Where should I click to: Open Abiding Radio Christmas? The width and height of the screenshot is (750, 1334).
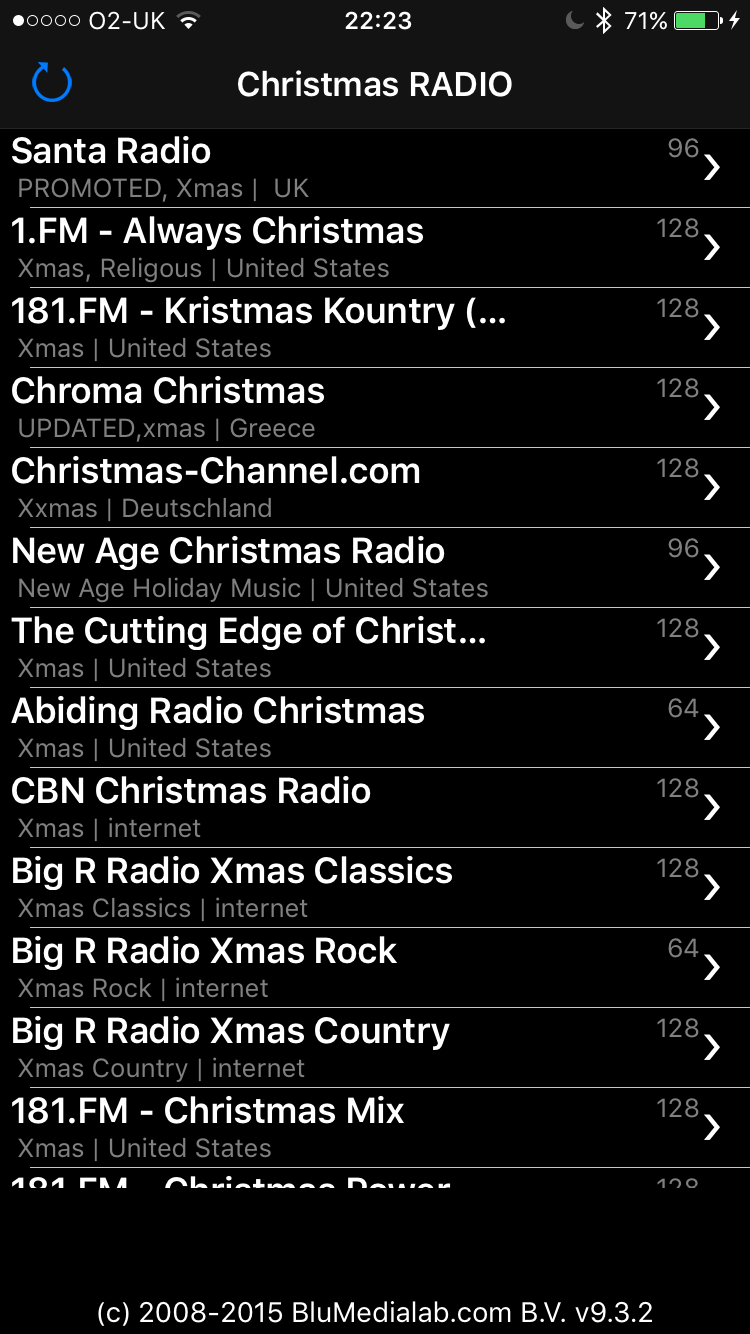[375, 728]
